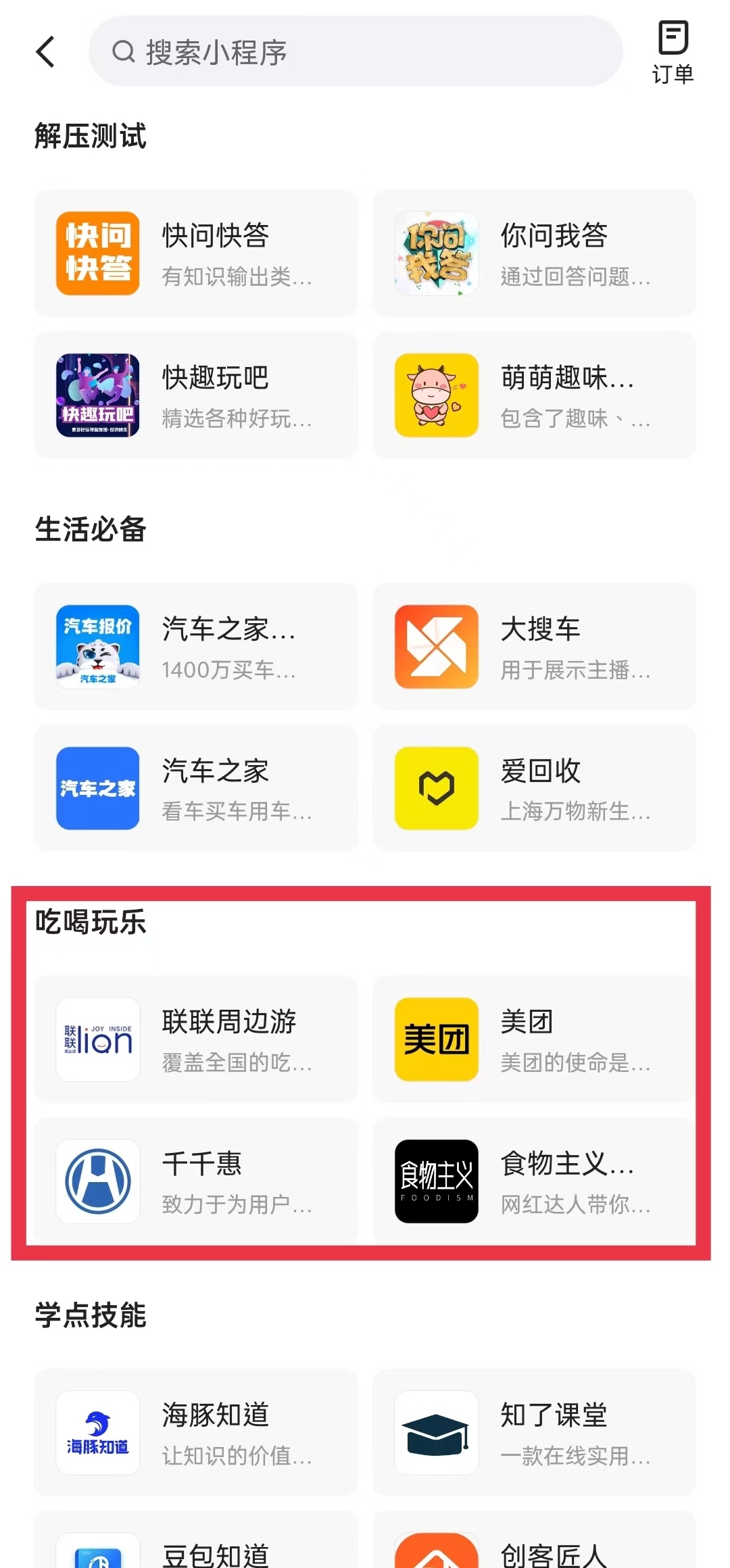Open 汽车之家 with the 看车买车用车 description
The image size is (730, 1568).
196,788
